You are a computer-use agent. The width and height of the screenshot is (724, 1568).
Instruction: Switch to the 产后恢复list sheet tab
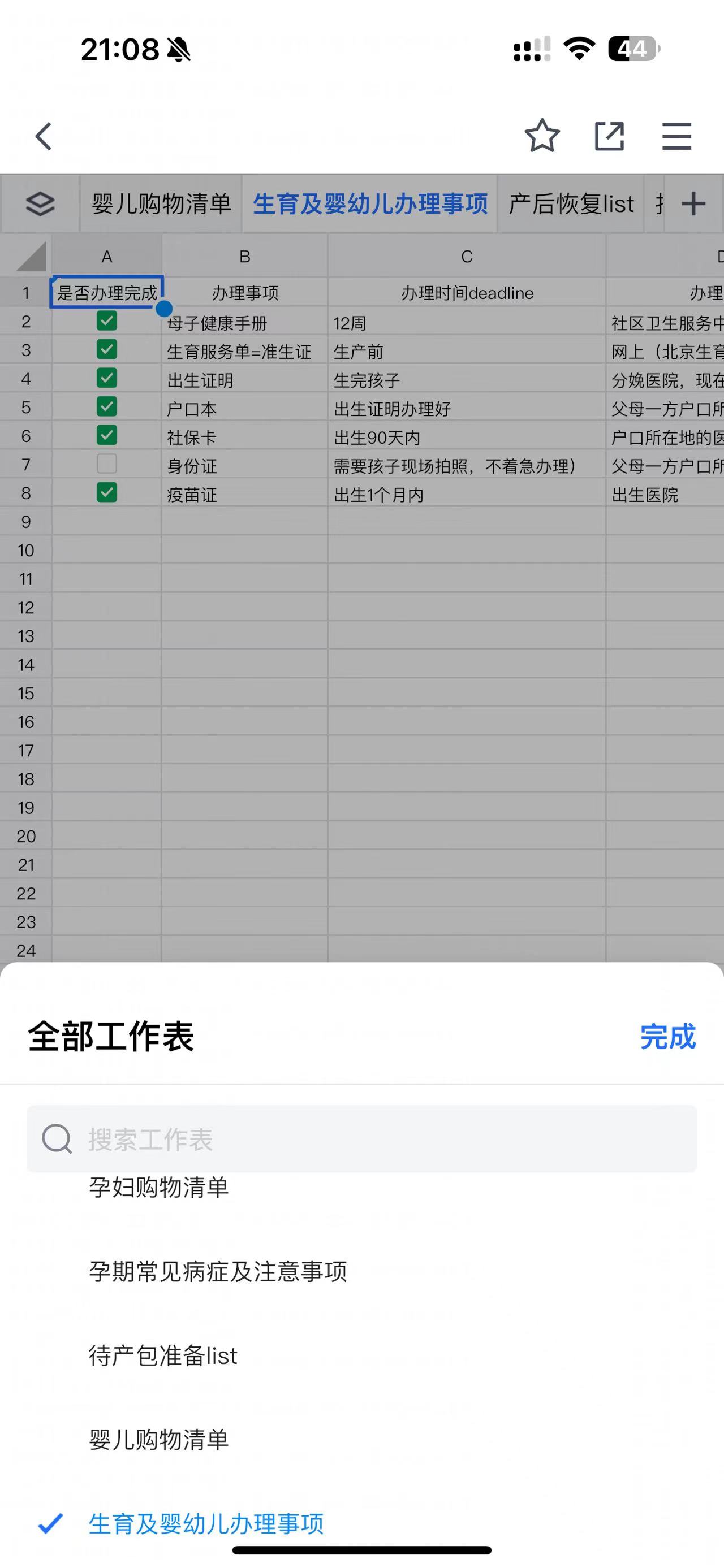(571, 204)
